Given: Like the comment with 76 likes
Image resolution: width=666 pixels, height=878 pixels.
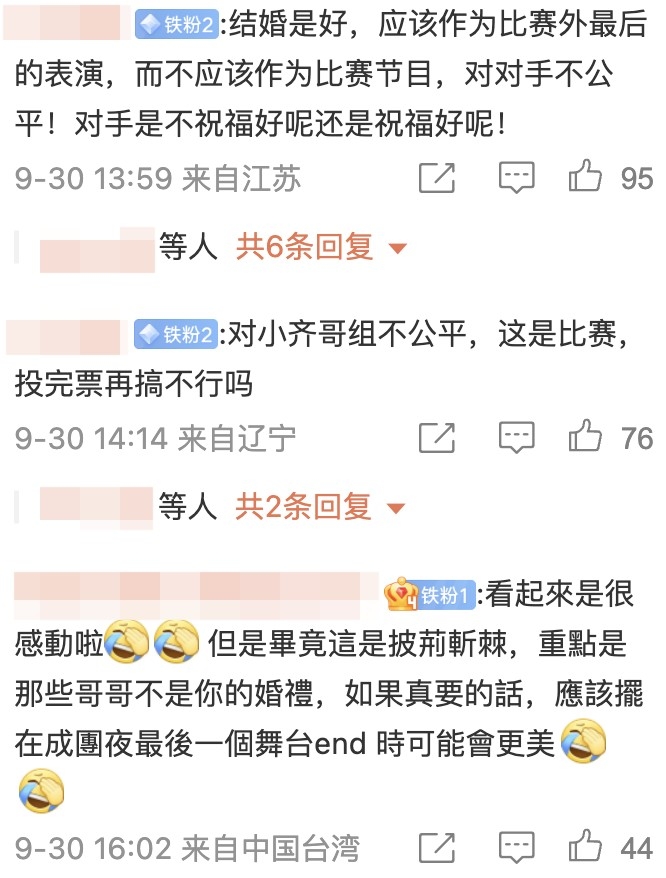Looking at the screenshot, I should click(x=586, y=438).
